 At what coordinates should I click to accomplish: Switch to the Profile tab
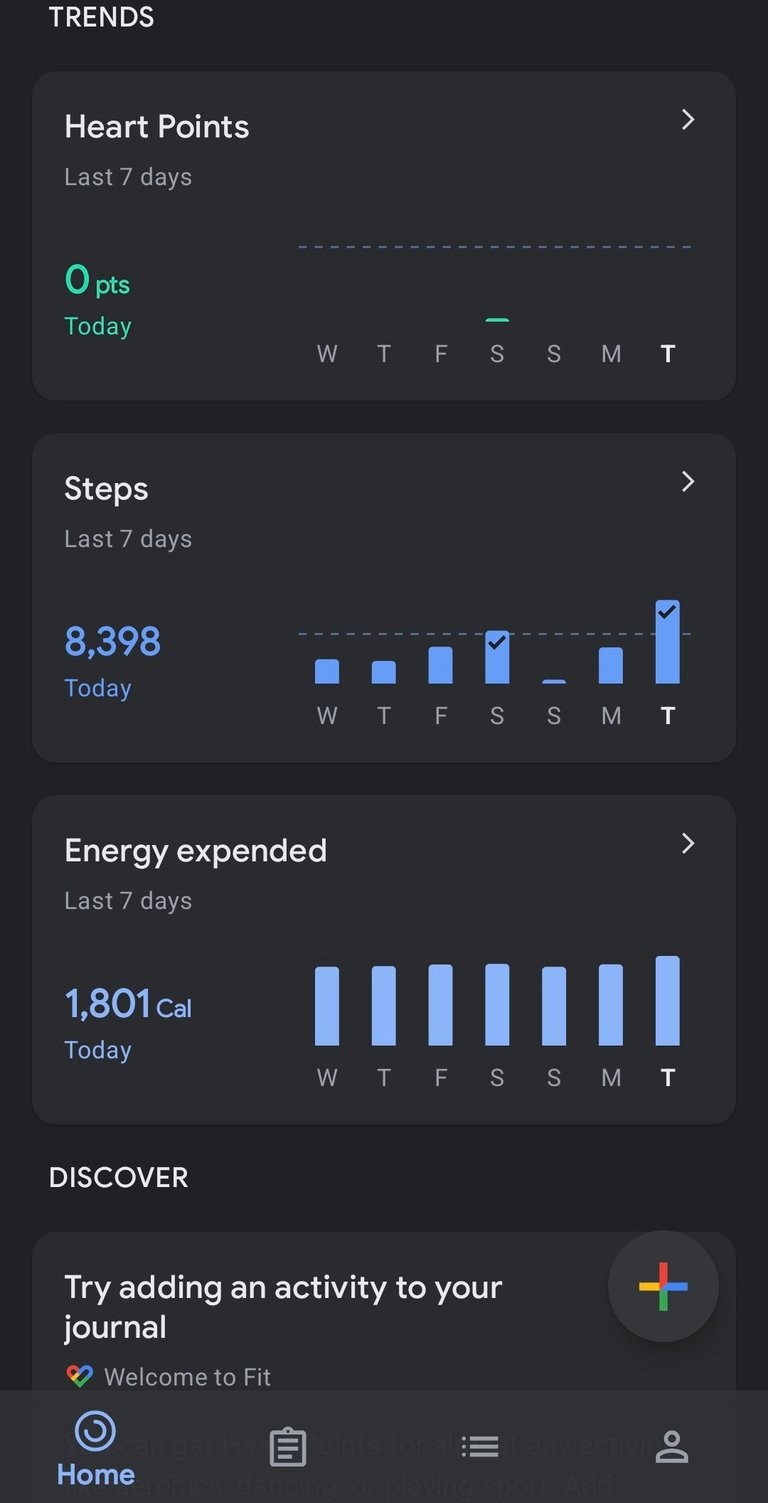click(x=672, y=1447)
